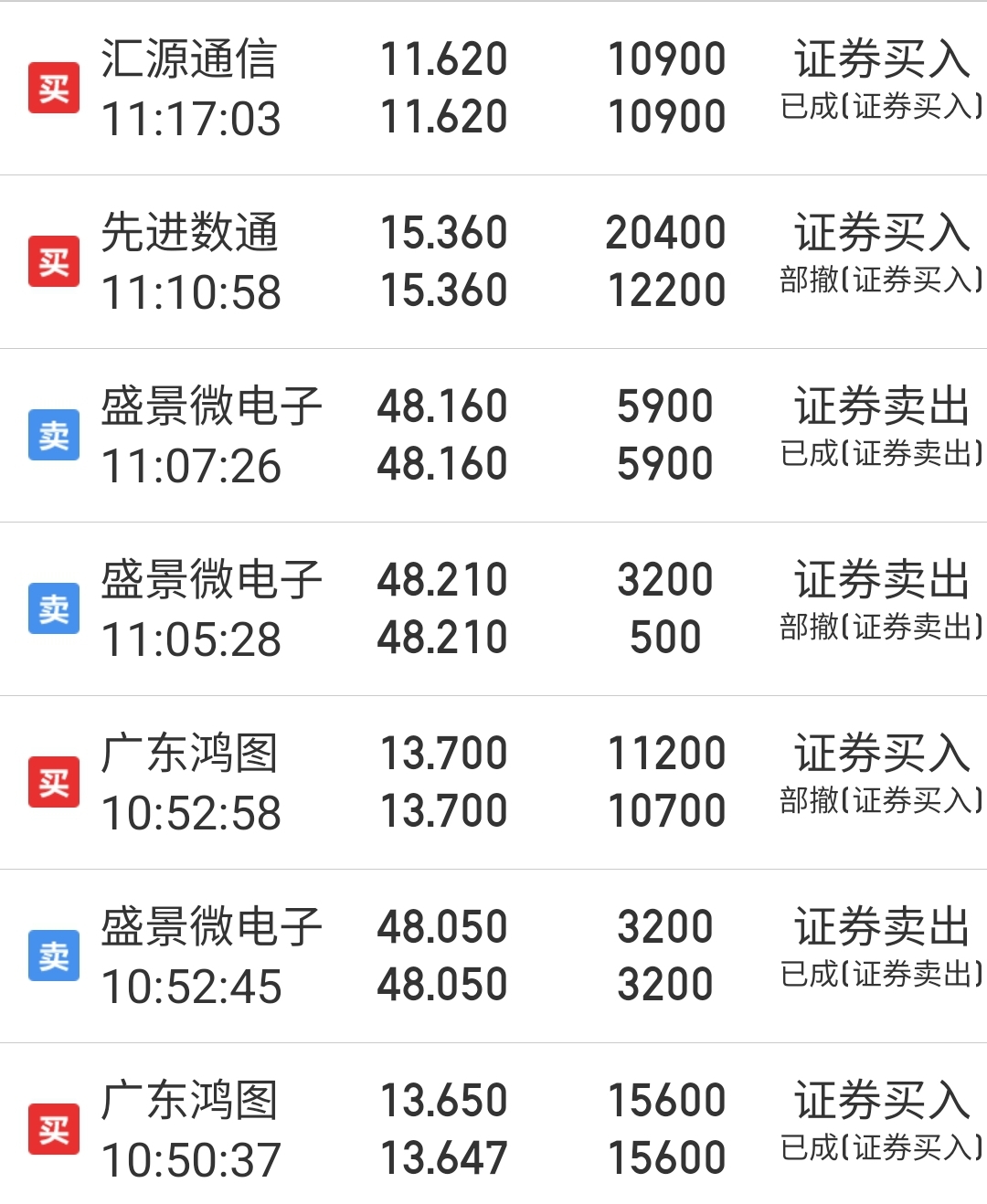Click 证券卖出 label on 10:52:45 row

point(880,927)
